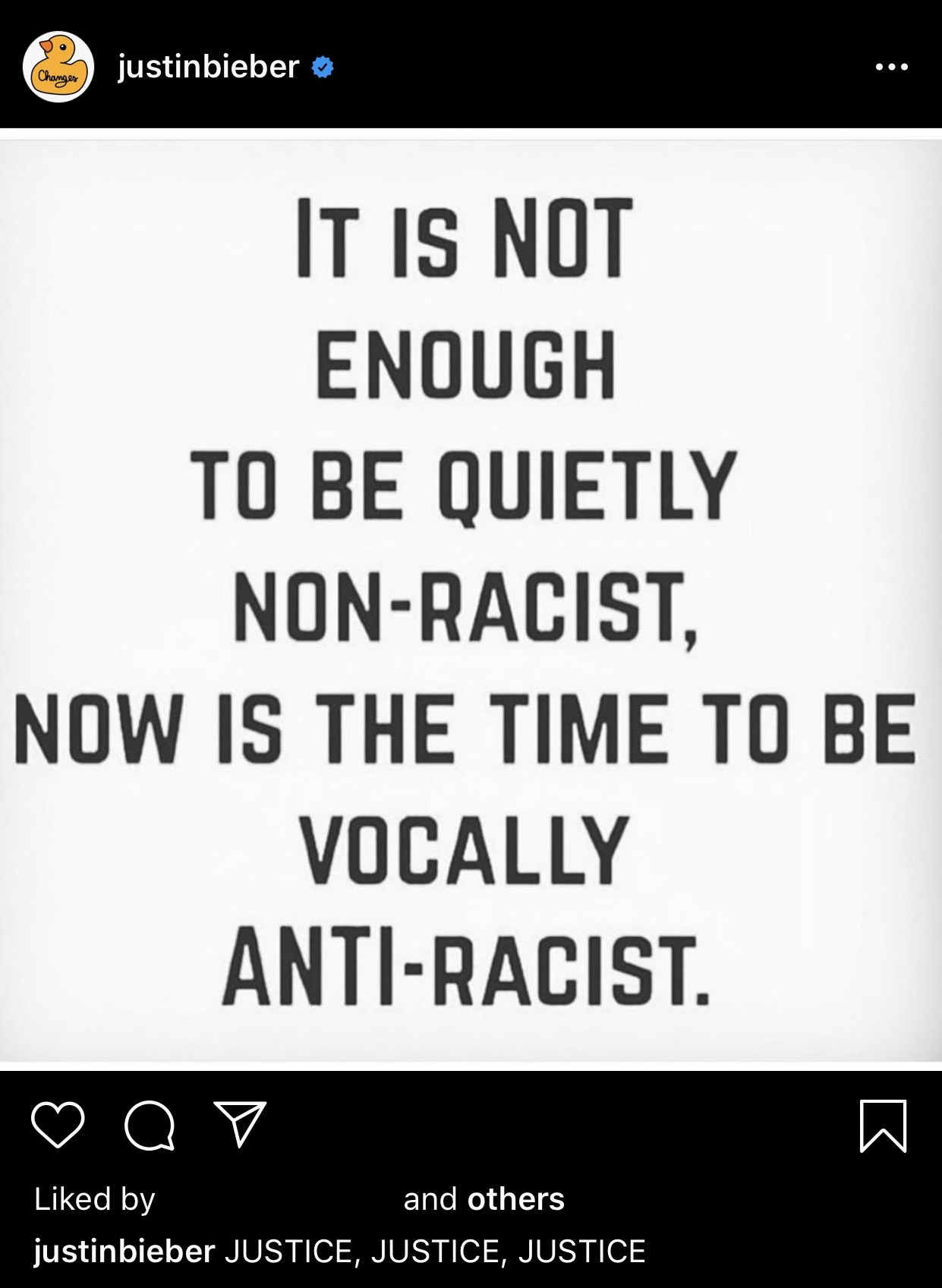Open justinbieber username in the caption
The image size is (942, 1288).
[124, 1251]
